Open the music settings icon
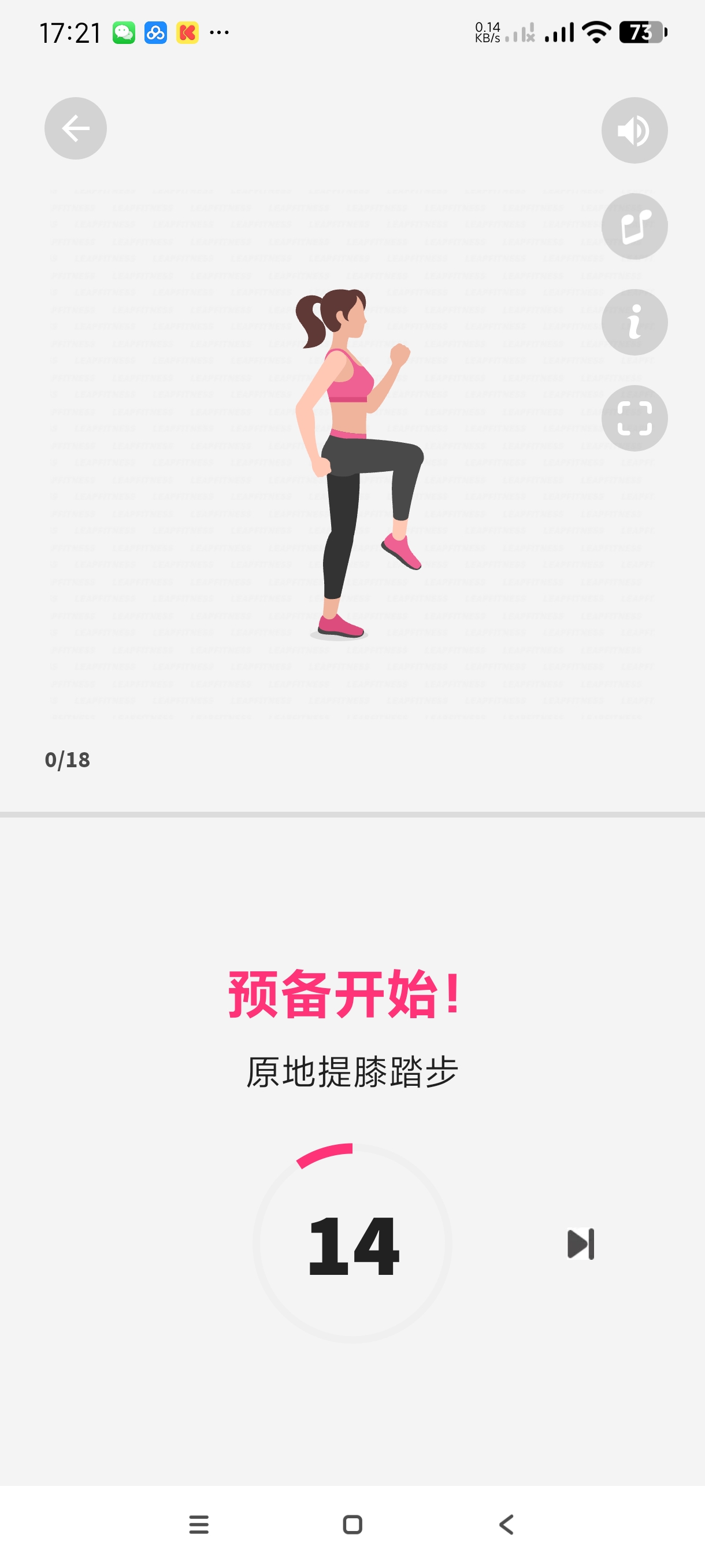 click(634, 227)
